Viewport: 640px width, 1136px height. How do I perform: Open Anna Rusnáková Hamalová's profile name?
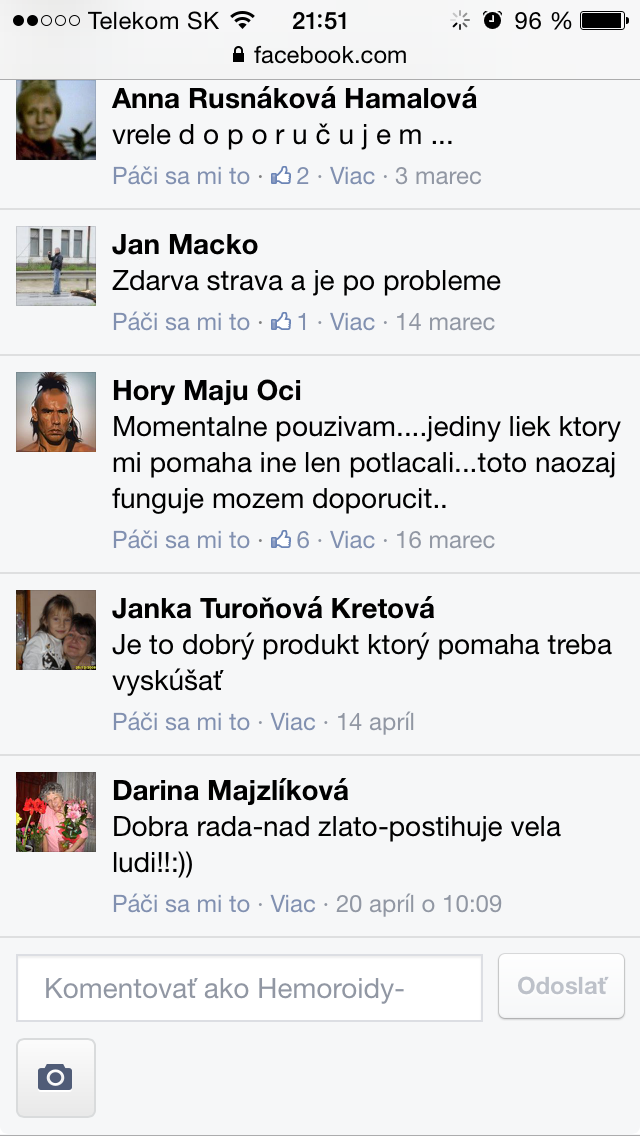coord(294,99)
